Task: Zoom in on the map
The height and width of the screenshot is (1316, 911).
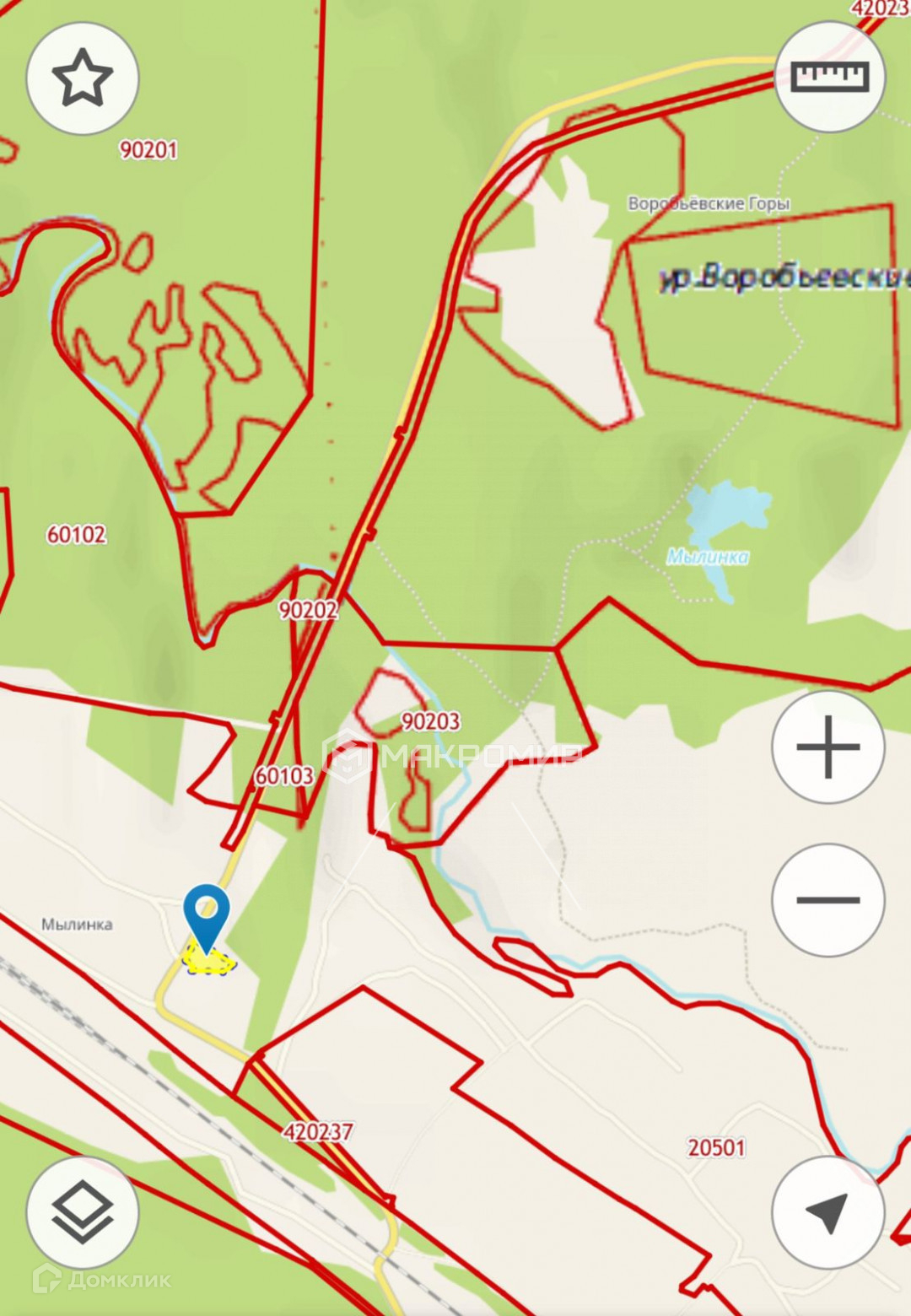Action: [x=827, y=747]
